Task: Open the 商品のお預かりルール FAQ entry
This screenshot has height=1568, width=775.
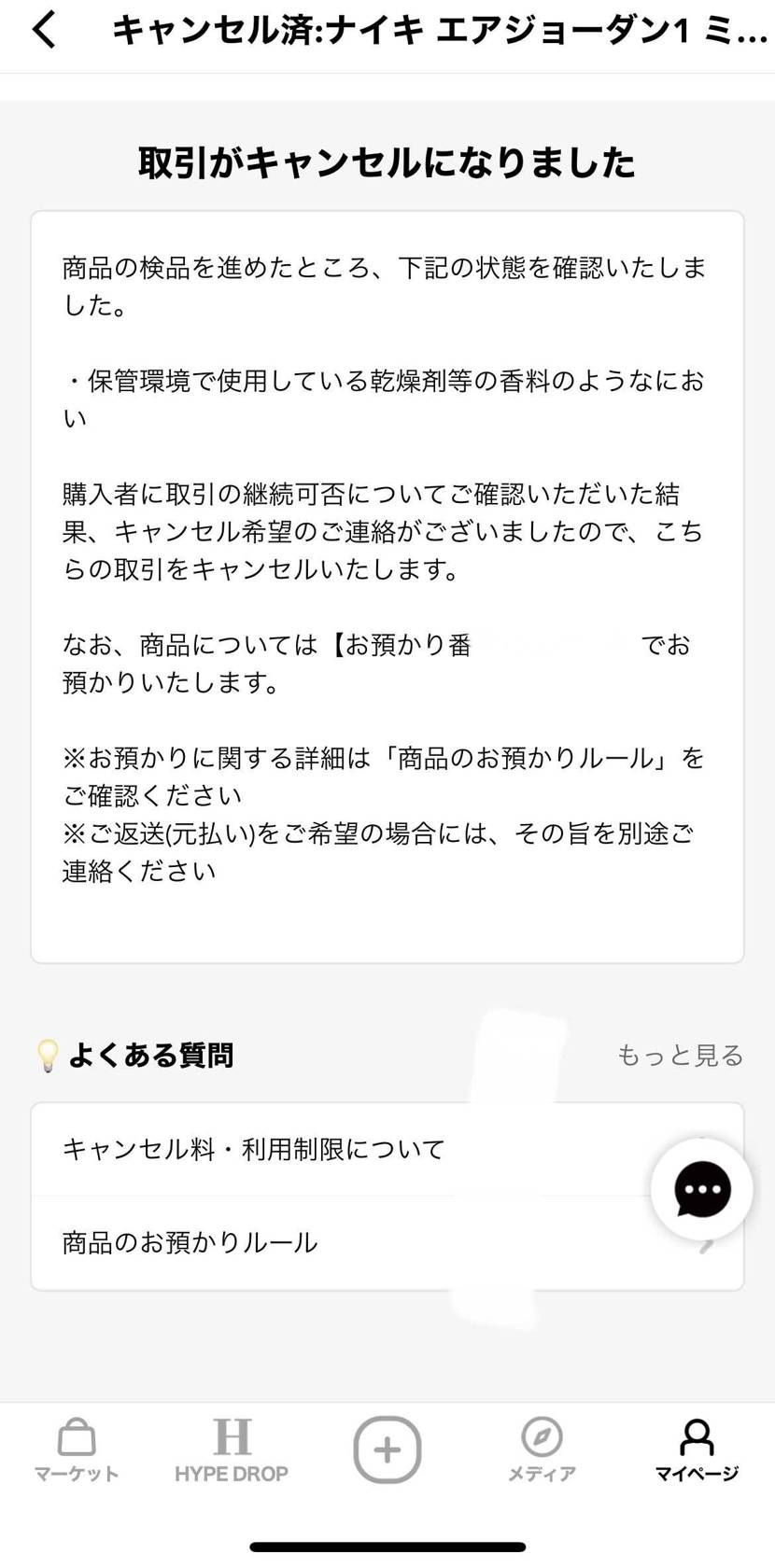Action: pyautogui.click(x=190, y=1242)
